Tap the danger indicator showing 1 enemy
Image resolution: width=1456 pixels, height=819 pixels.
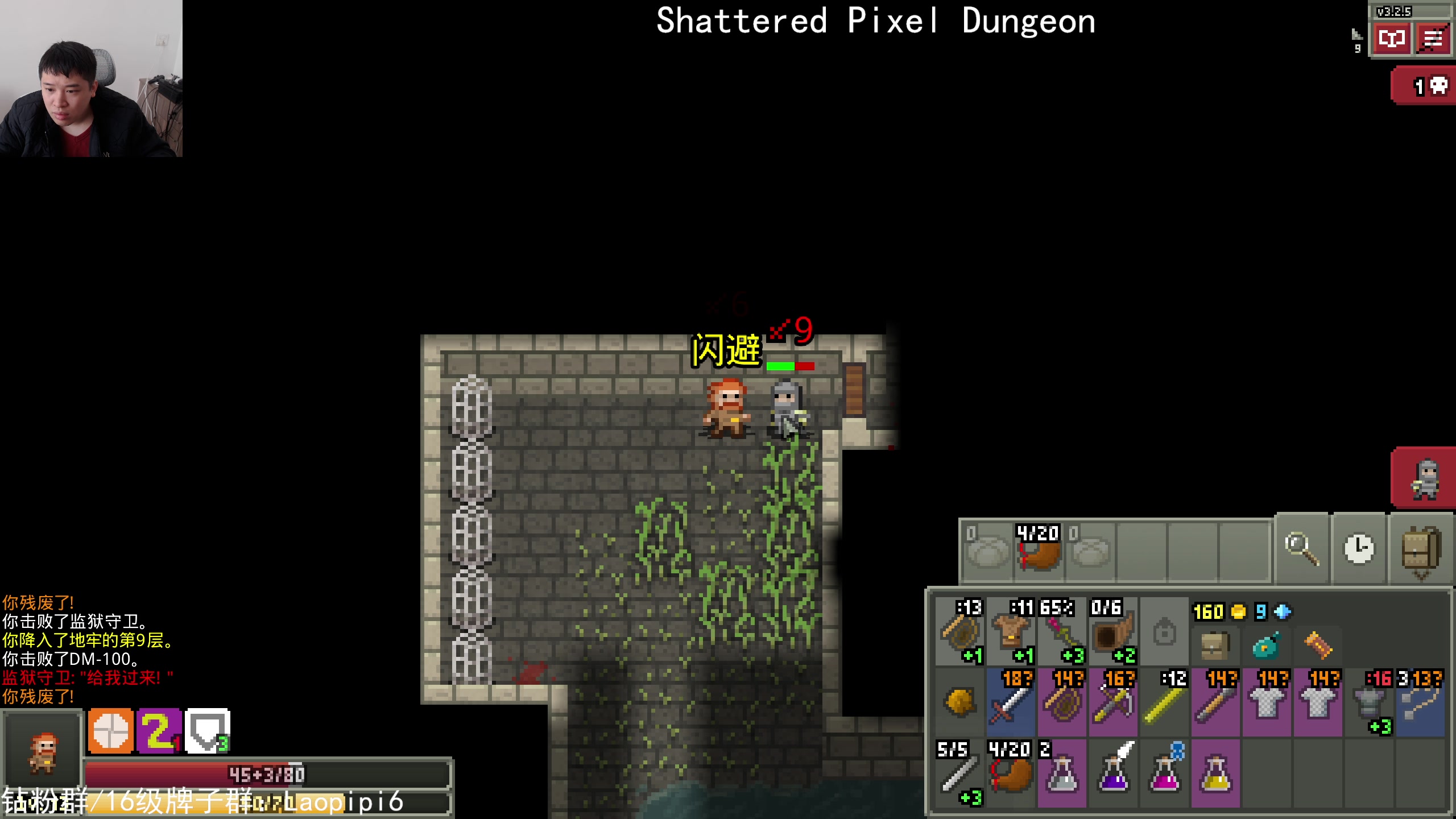tap(1428, 86)
